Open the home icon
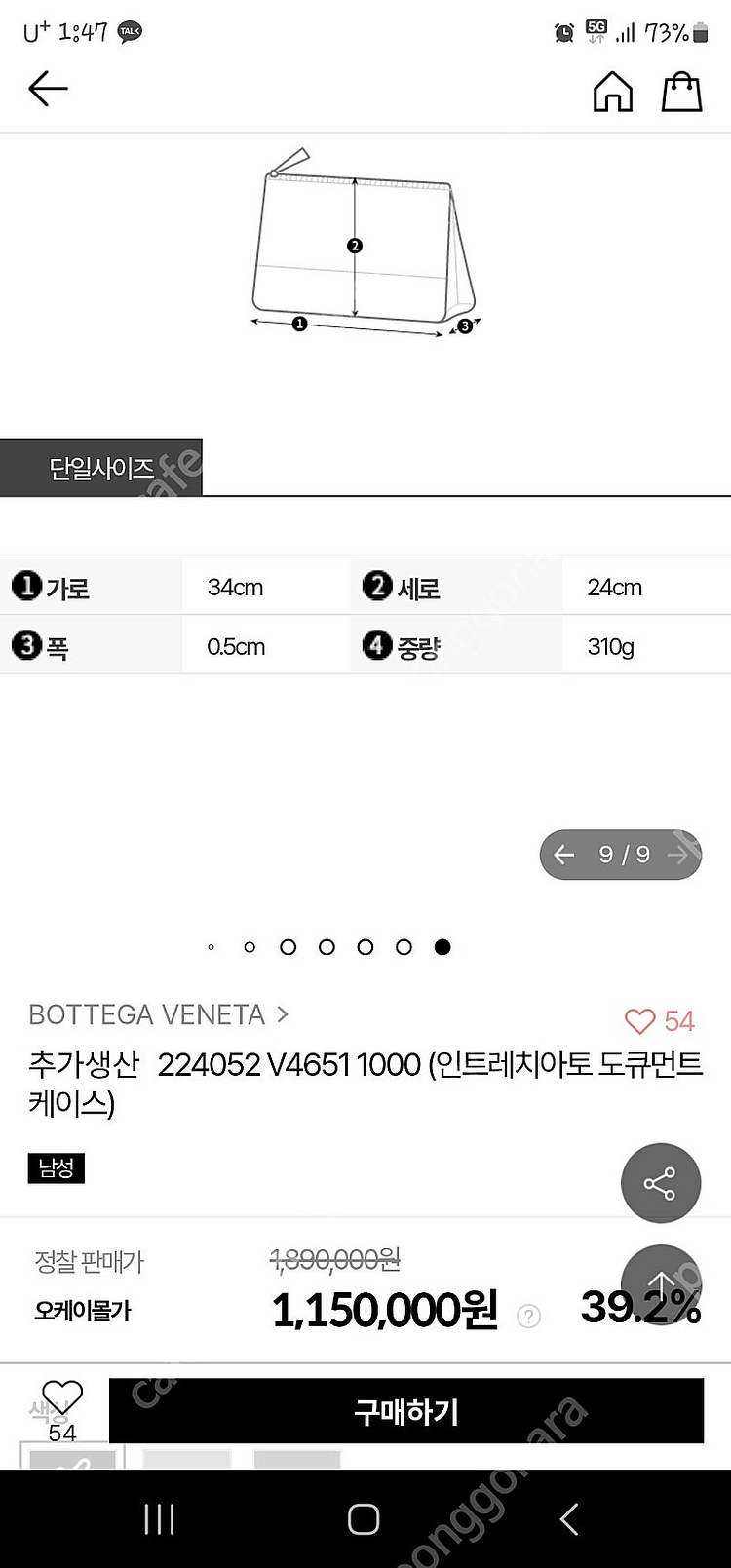 (x=612, y=92)
